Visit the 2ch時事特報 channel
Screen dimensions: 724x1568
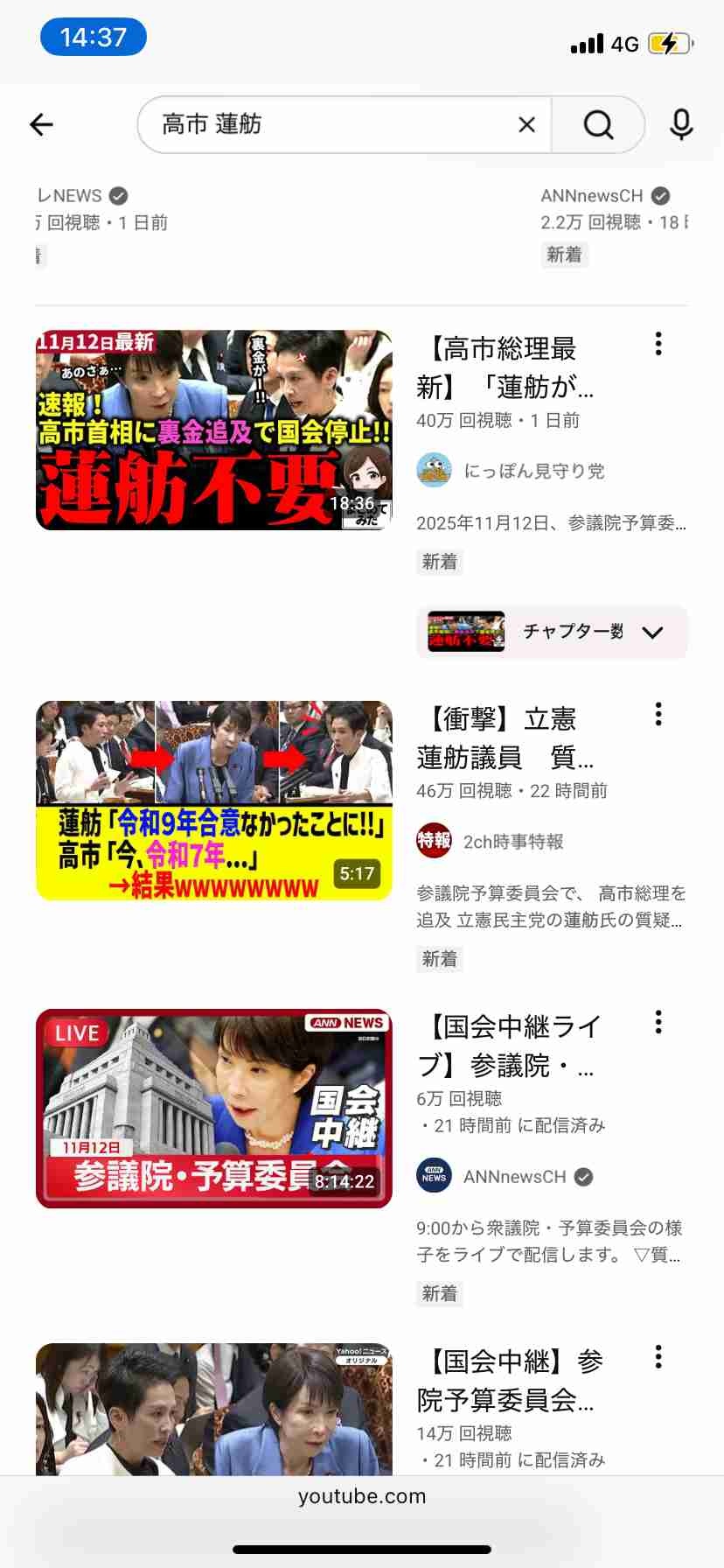512,842
